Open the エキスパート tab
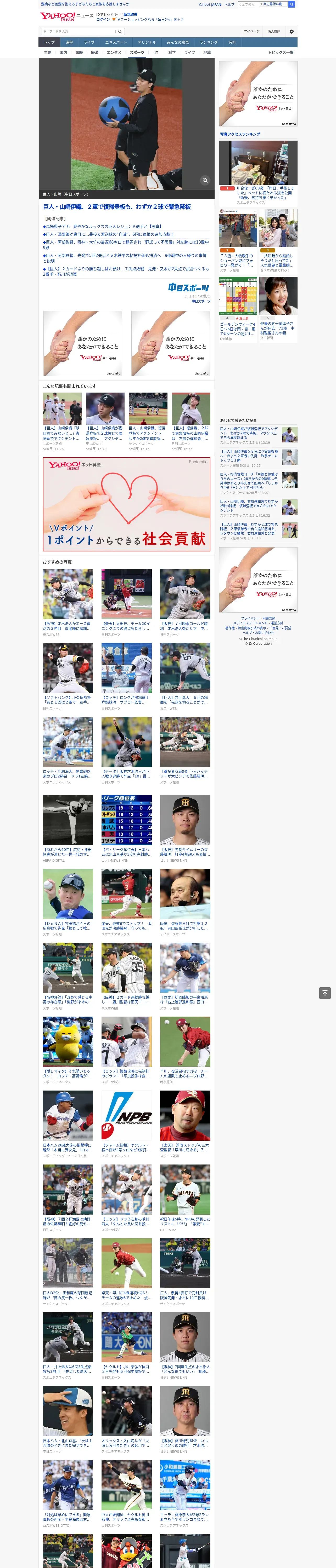The height and width of the screenshot is (1568, 336). coord(116,43)
